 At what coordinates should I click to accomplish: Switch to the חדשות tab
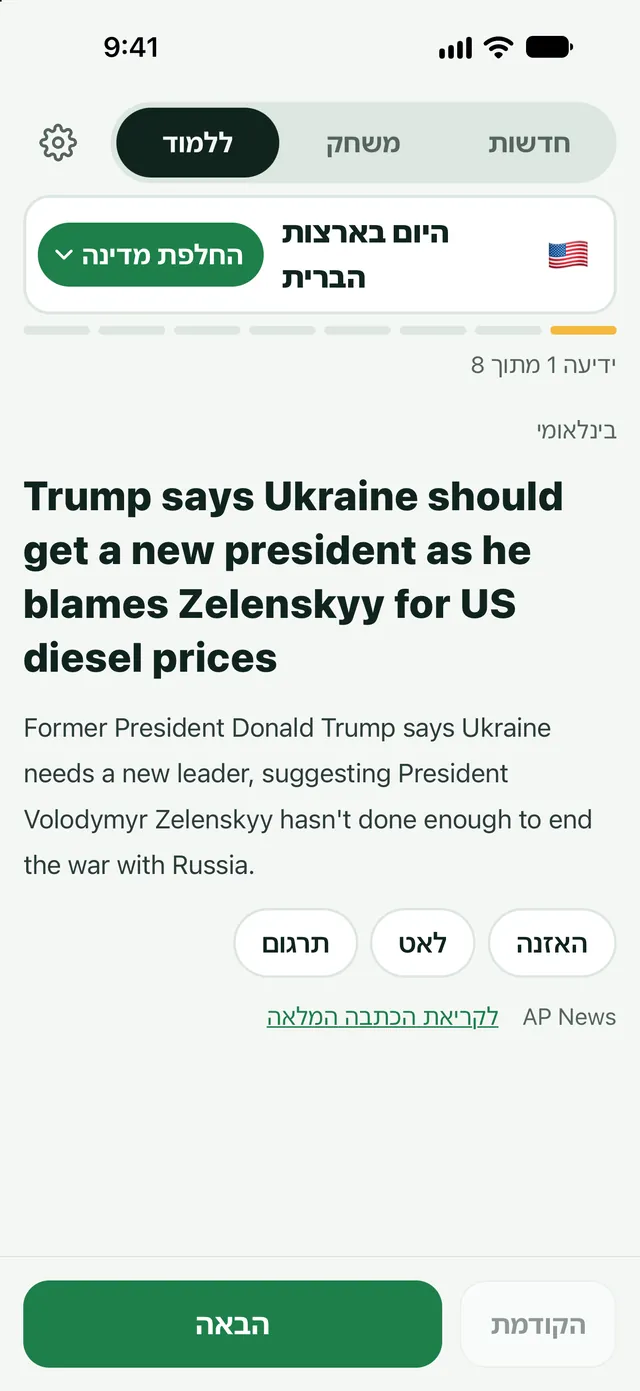(x=529, y=143)
